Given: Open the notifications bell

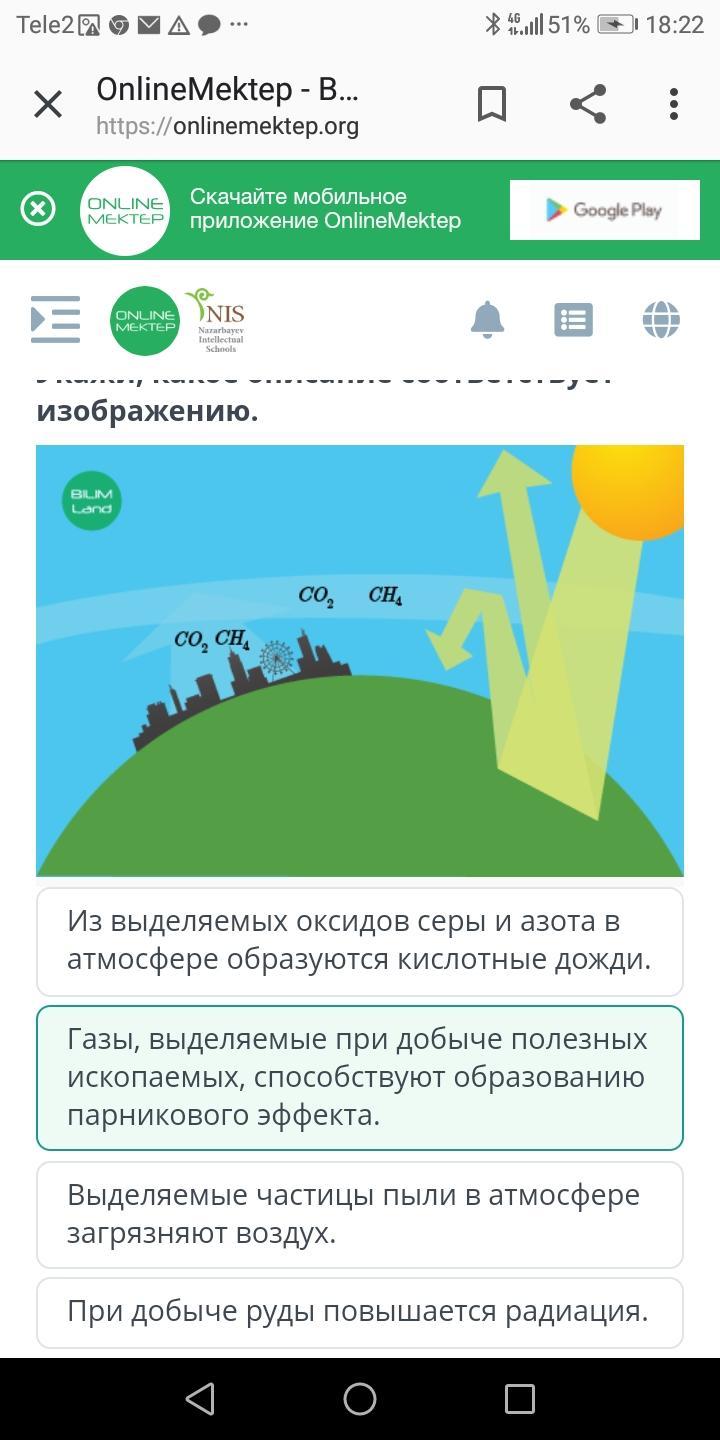Looking at the screenshot, I should [487, 320].
